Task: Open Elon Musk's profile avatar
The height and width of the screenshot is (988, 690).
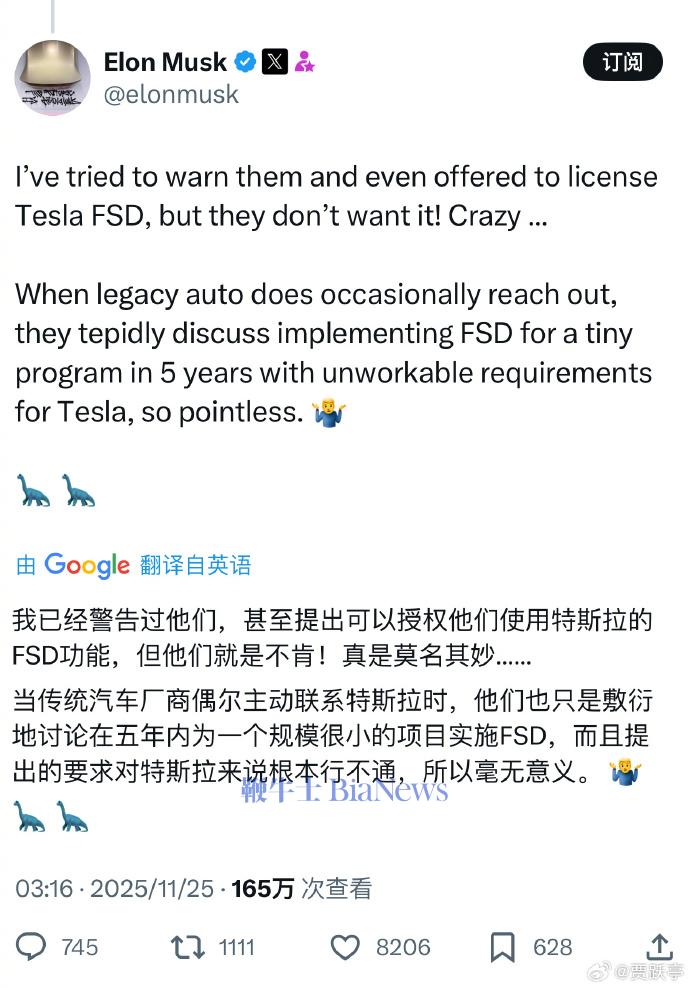Action: (x=52, y=78)
